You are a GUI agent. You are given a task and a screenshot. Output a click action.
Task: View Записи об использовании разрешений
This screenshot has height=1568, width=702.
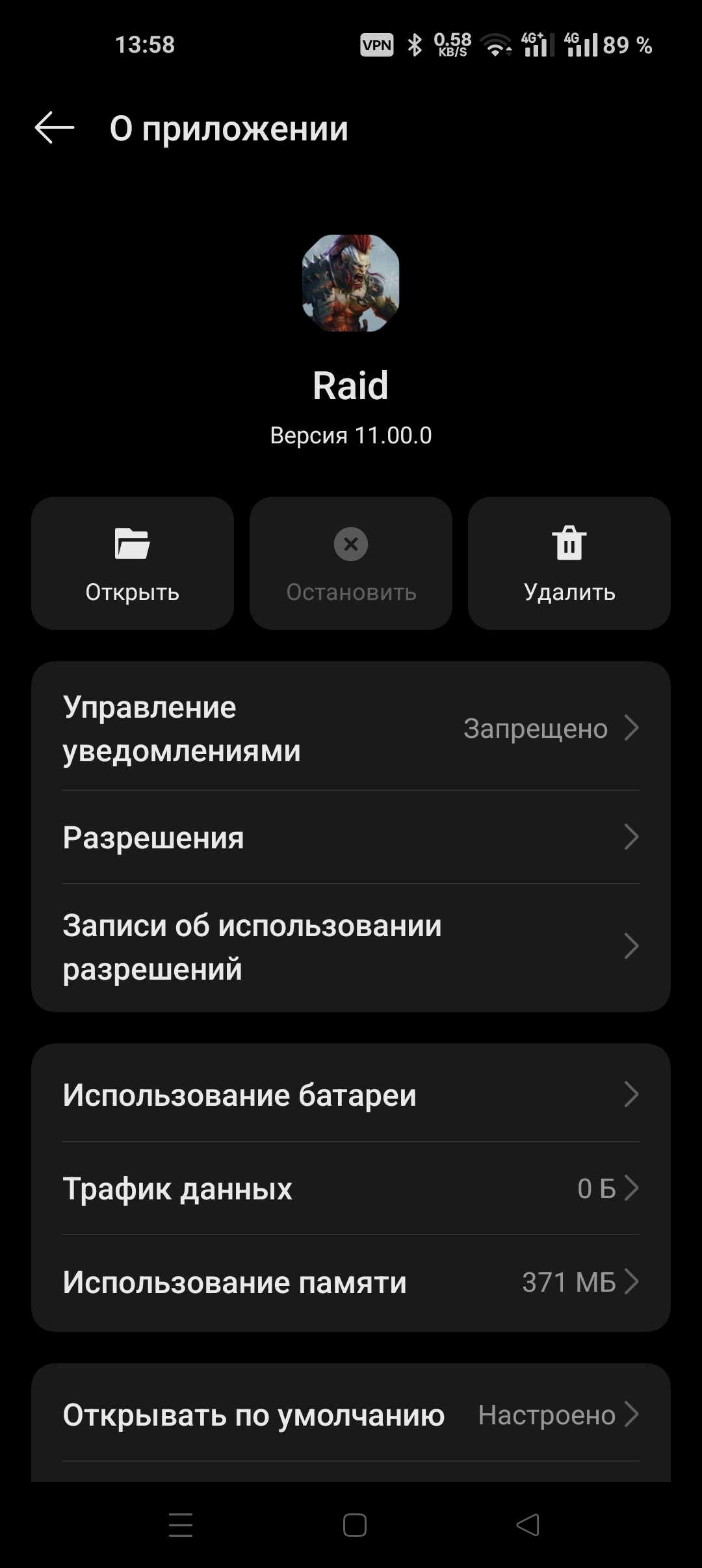click(351, 947)
